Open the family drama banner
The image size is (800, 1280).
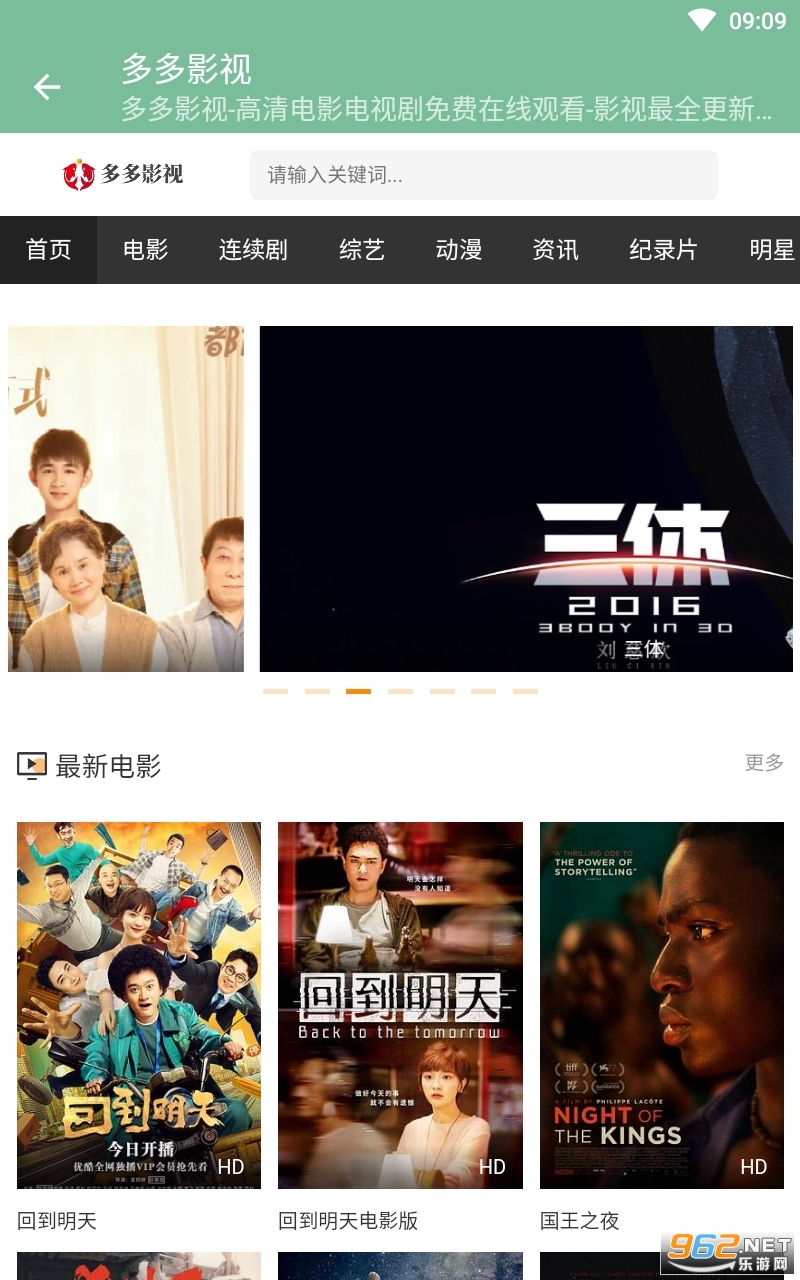[x=126, y=498]
